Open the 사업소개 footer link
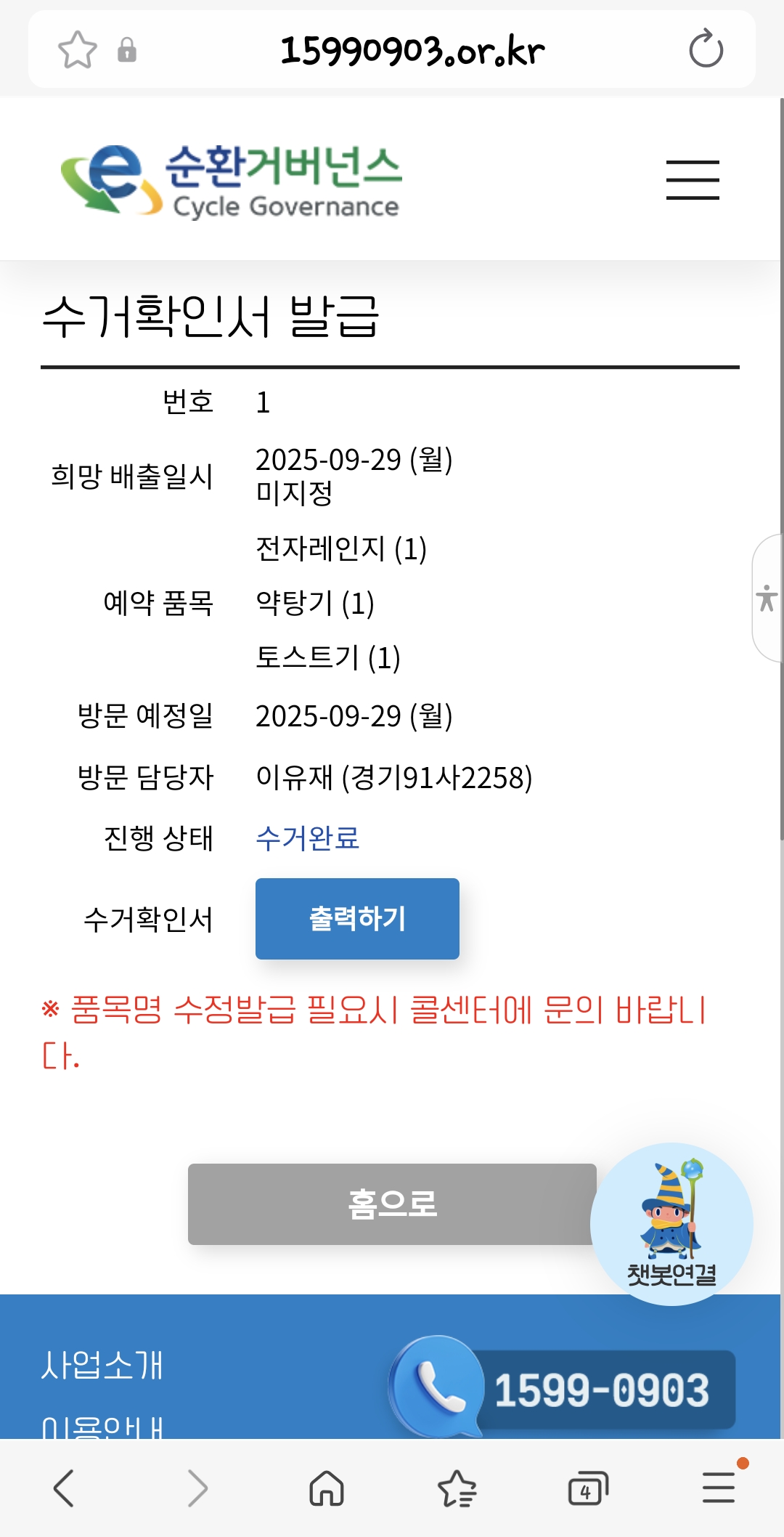784x1537 pixels. pyautogui.click(x=102, y=1365)
